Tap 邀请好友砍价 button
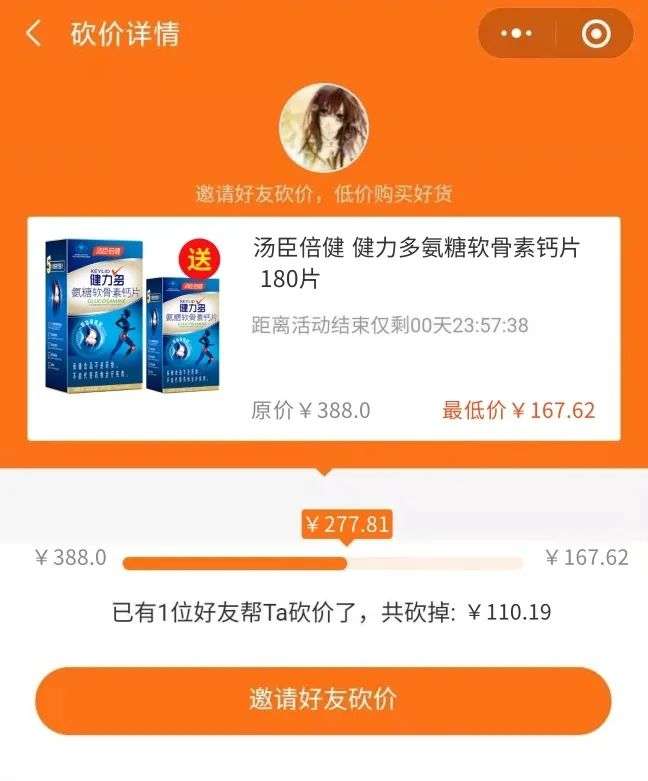The width and height of the screenshot is (648, 781). [x=323, y=699]
